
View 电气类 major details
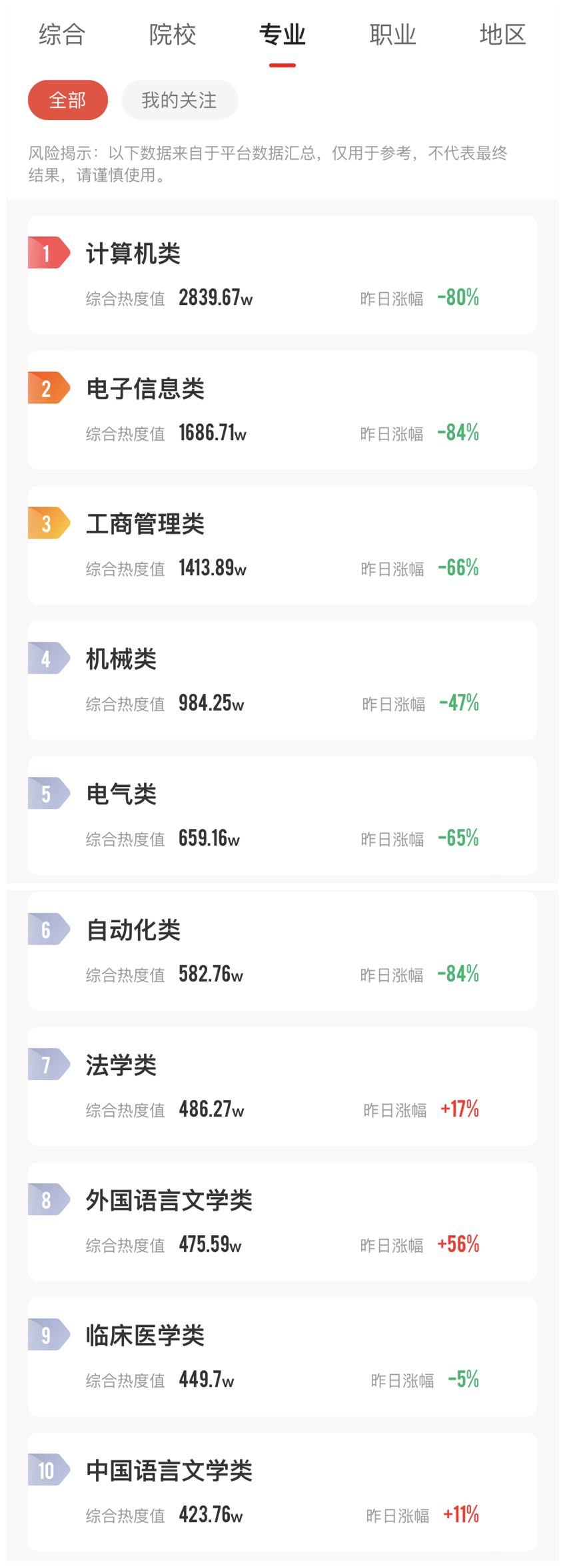[x=282, y=815]
